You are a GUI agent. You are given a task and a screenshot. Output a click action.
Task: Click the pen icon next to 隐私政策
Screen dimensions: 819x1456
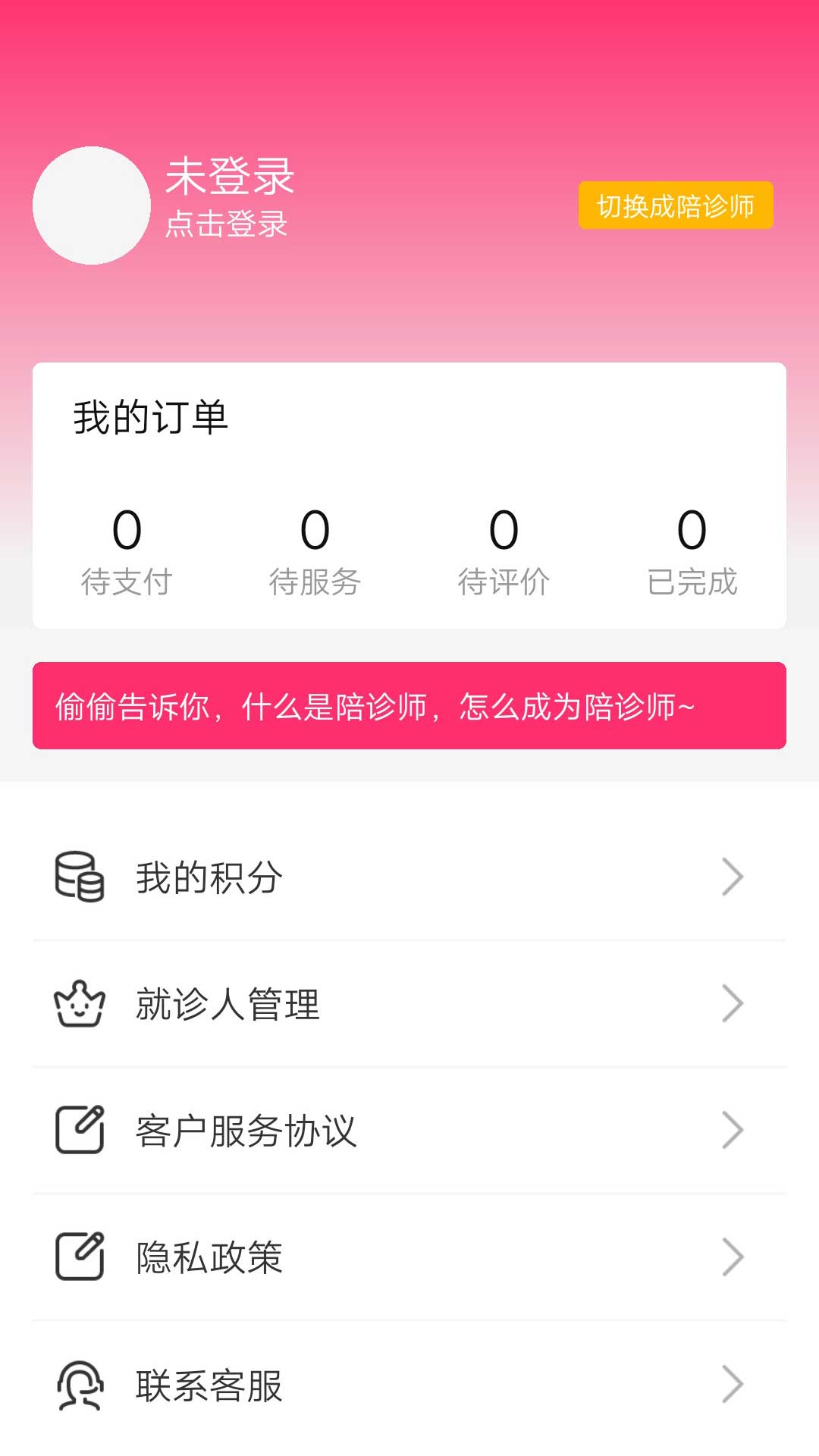(79, 1257)
